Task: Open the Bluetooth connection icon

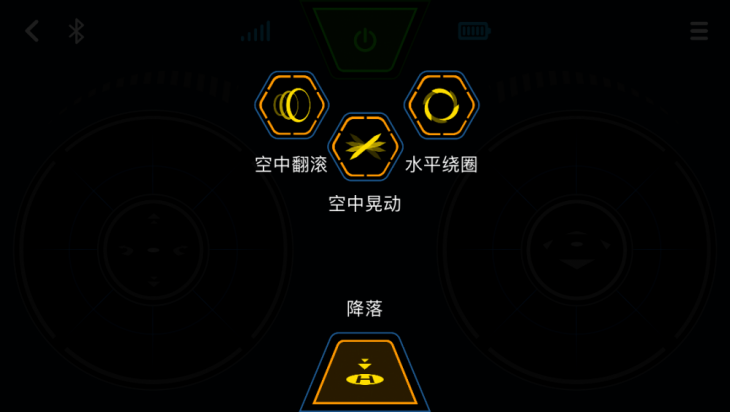Action: click(x=76, y=31)
